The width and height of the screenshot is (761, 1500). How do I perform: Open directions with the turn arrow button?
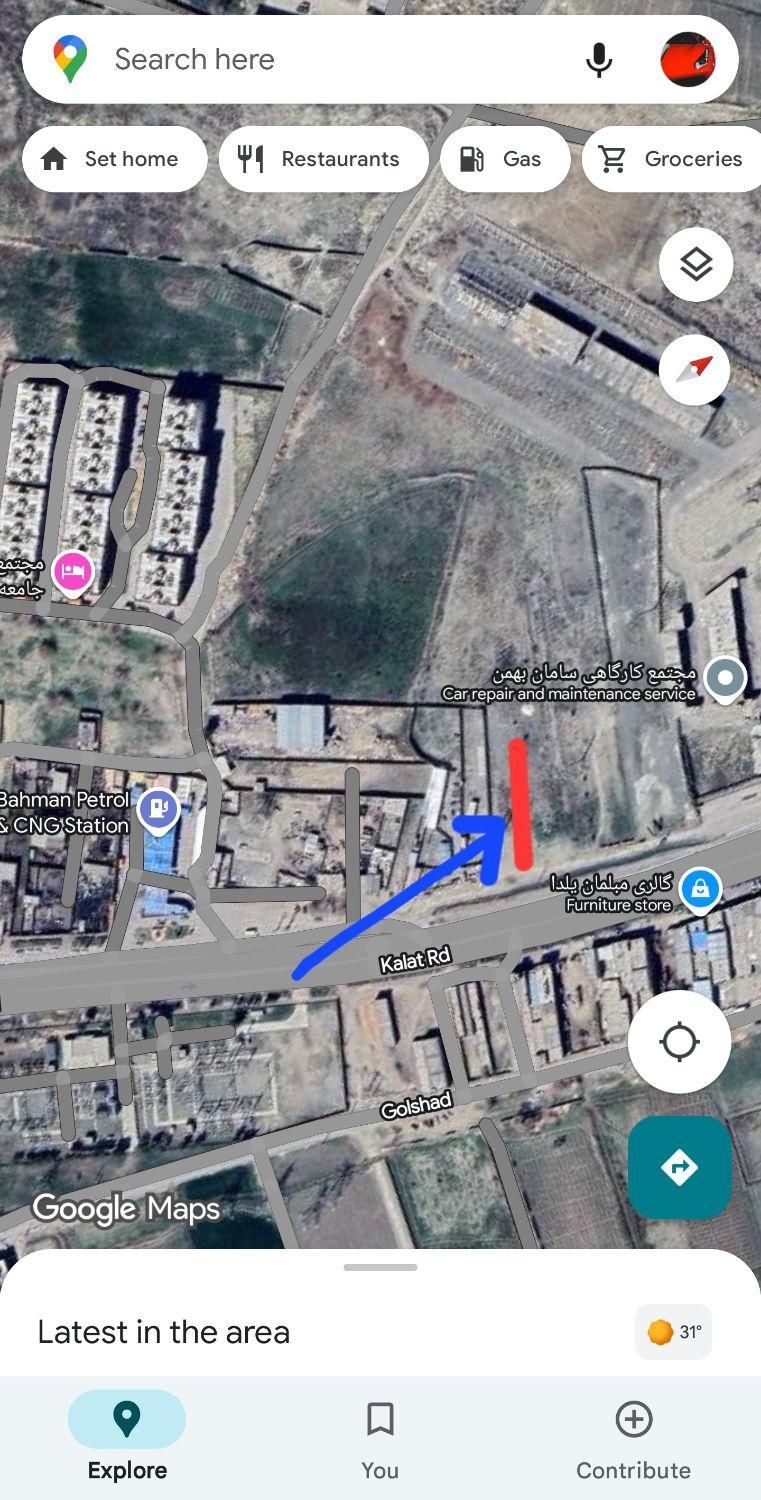[679, 1167]
